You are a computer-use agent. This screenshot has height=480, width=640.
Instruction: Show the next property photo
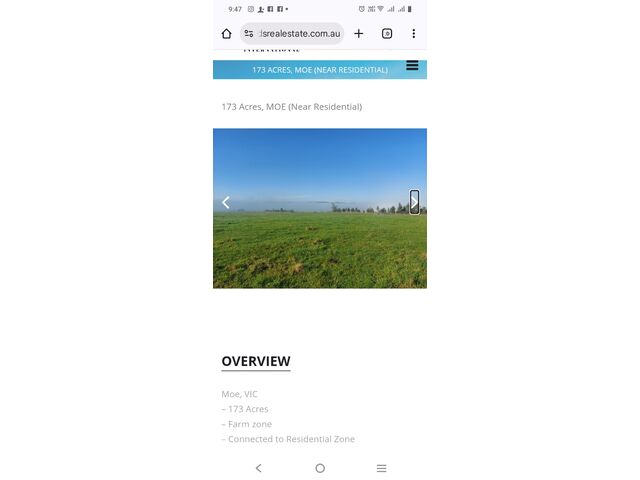[414, 203]
